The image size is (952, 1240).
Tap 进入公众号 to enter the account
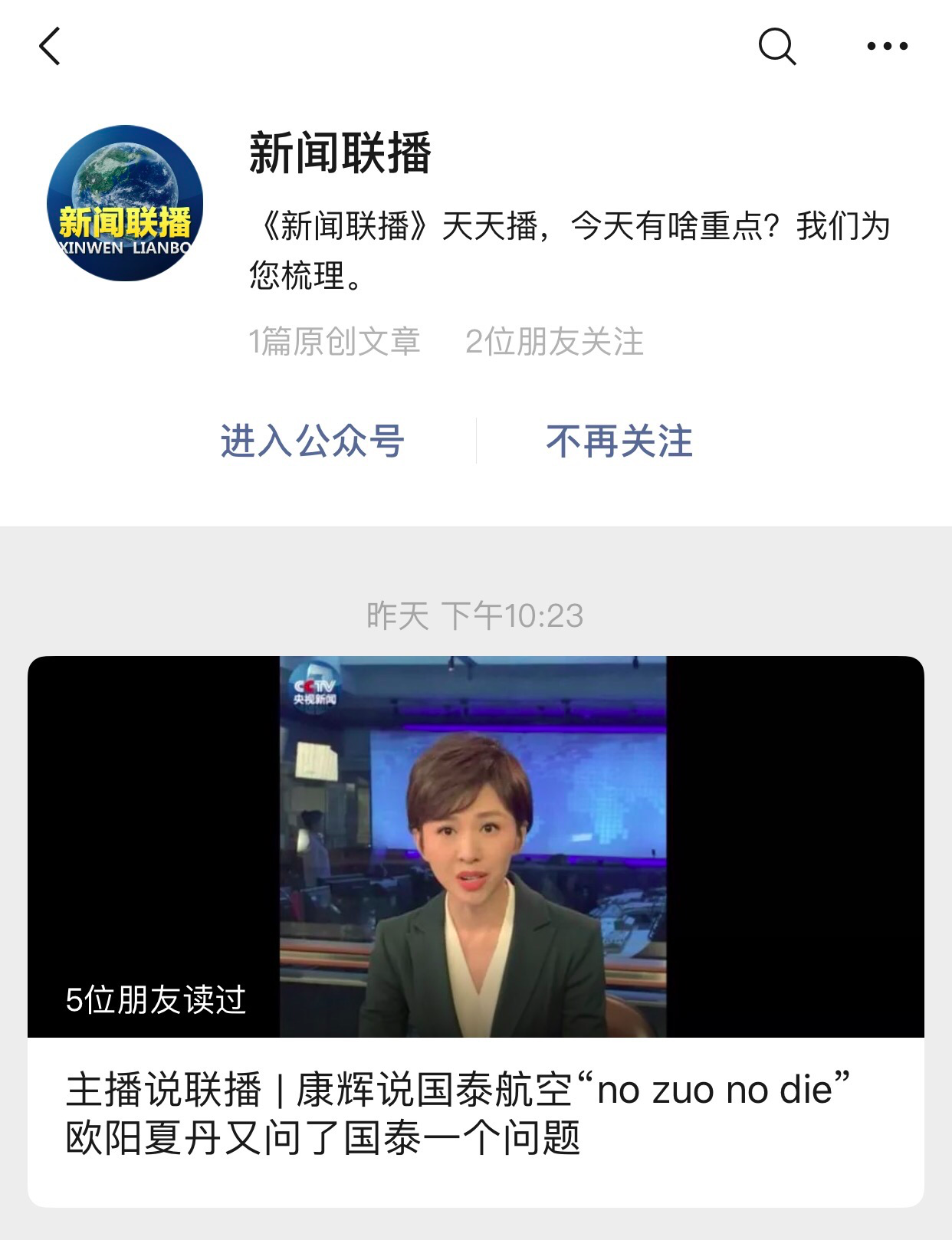point(312,441)
